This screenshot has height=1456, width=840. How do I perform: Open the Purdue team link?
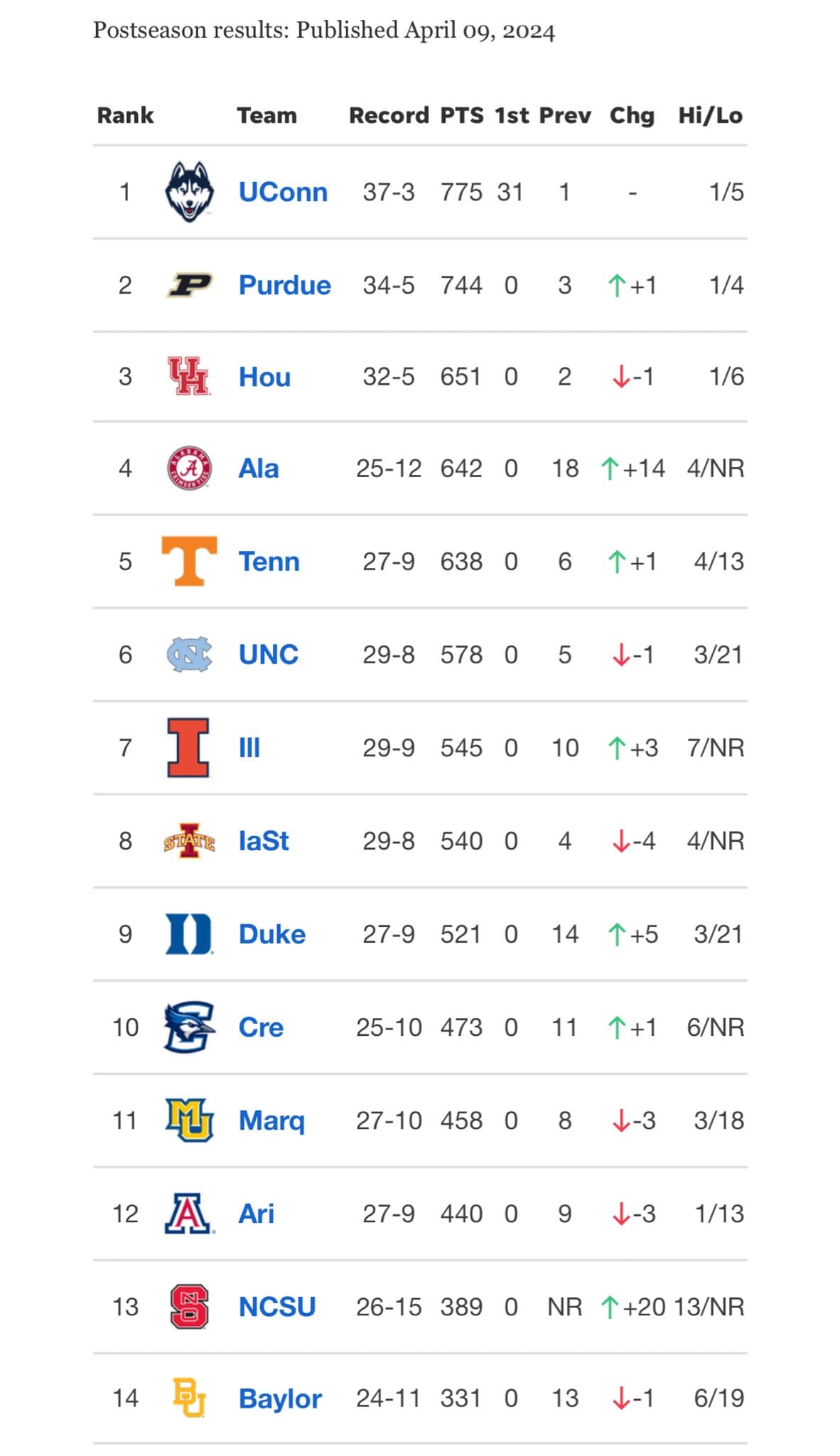[x=285, y=285]
